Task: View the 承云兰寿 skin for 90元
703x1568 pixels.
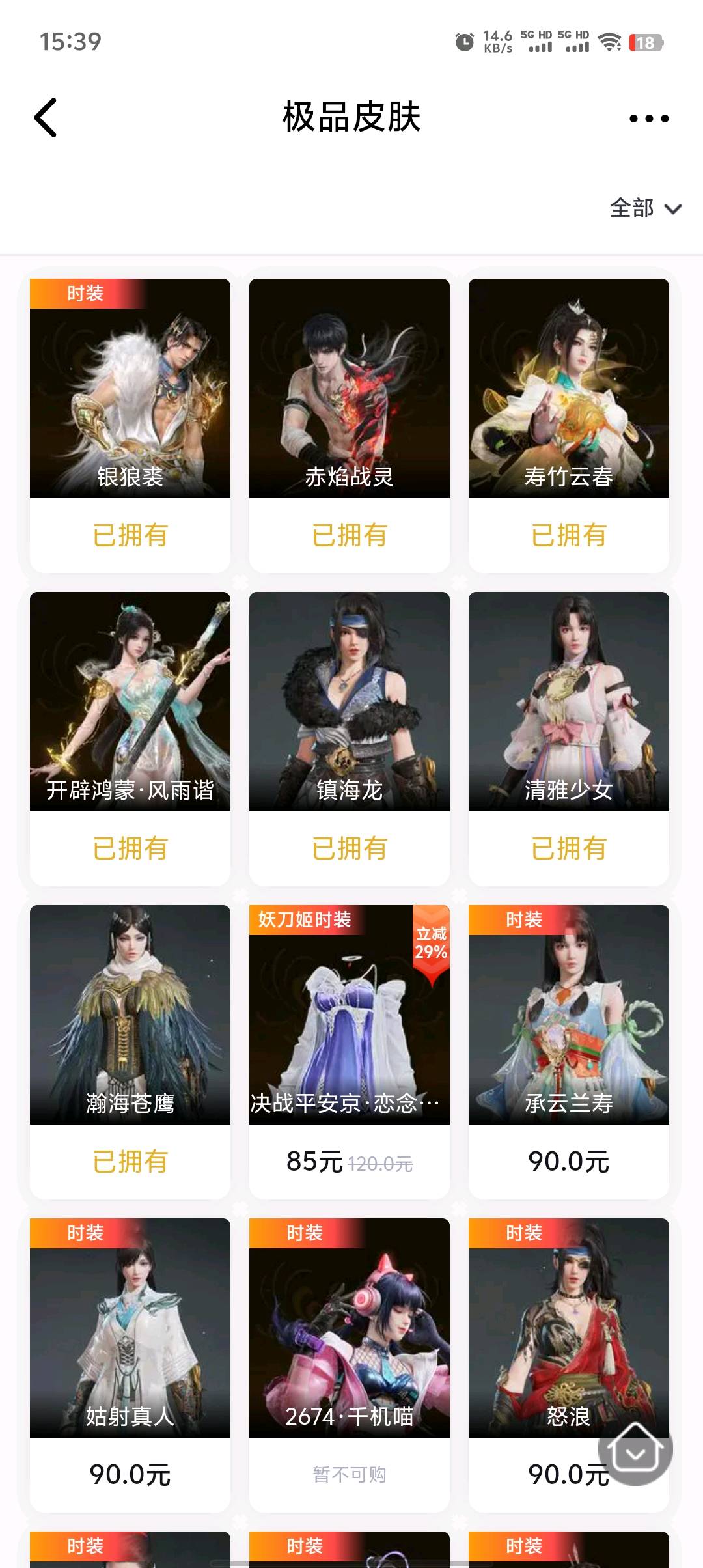Action: click(569, 1015)
